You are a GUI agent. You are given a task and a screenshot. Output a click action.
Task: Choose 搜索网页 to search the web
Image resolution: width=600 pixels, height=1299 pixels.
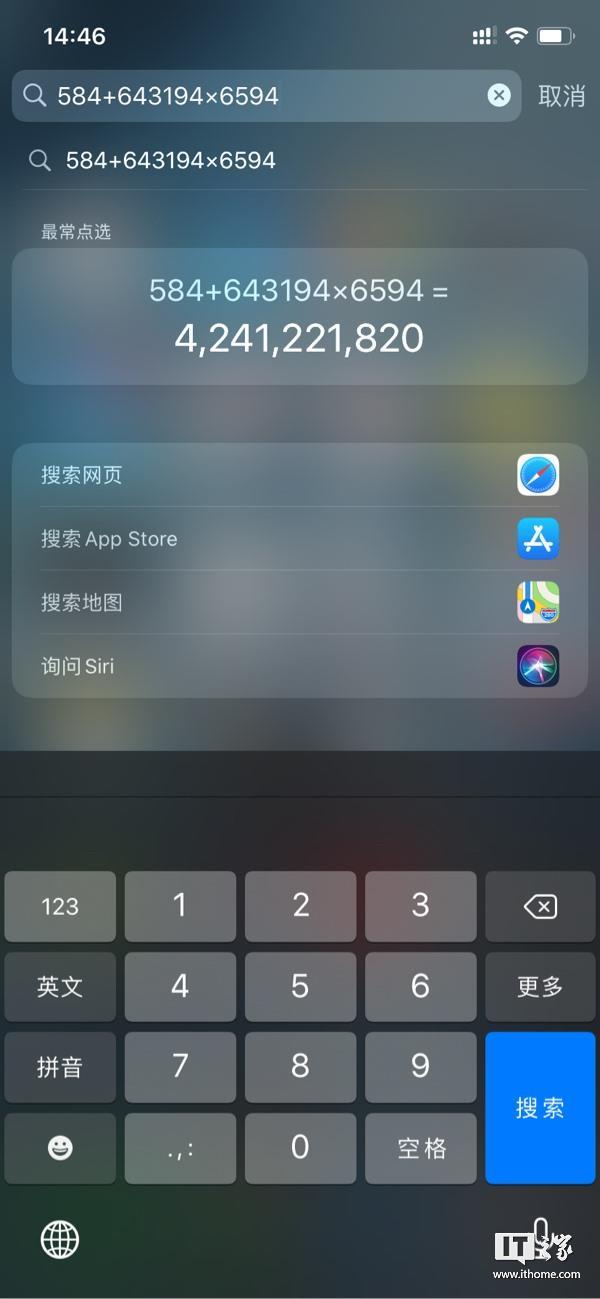[x=299, y=475]
